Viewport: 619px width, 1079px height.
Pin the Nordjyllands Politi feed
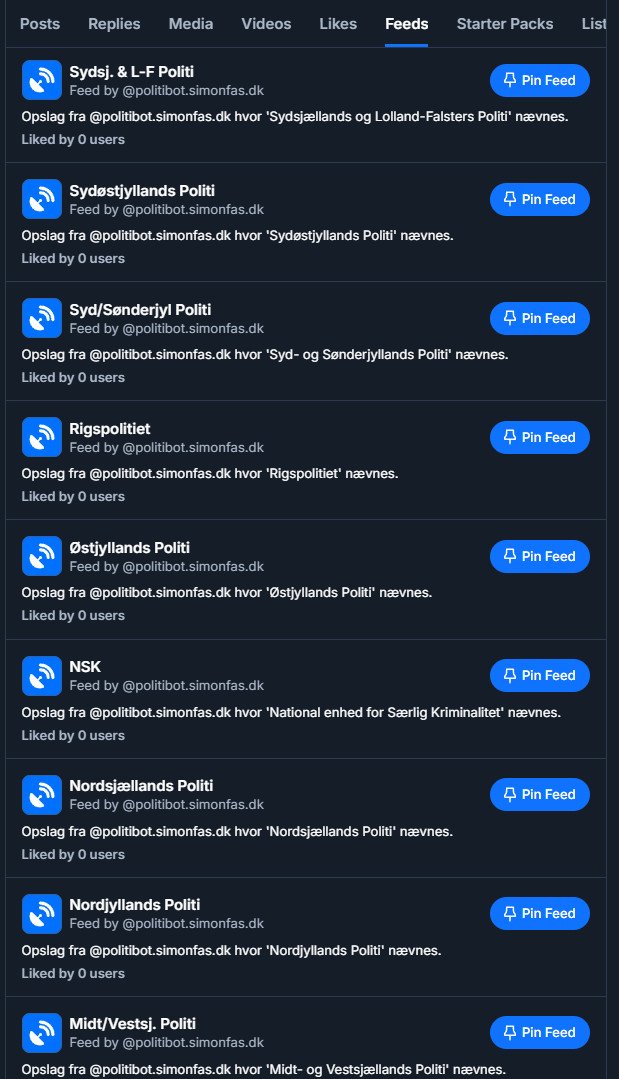[539, 913]
